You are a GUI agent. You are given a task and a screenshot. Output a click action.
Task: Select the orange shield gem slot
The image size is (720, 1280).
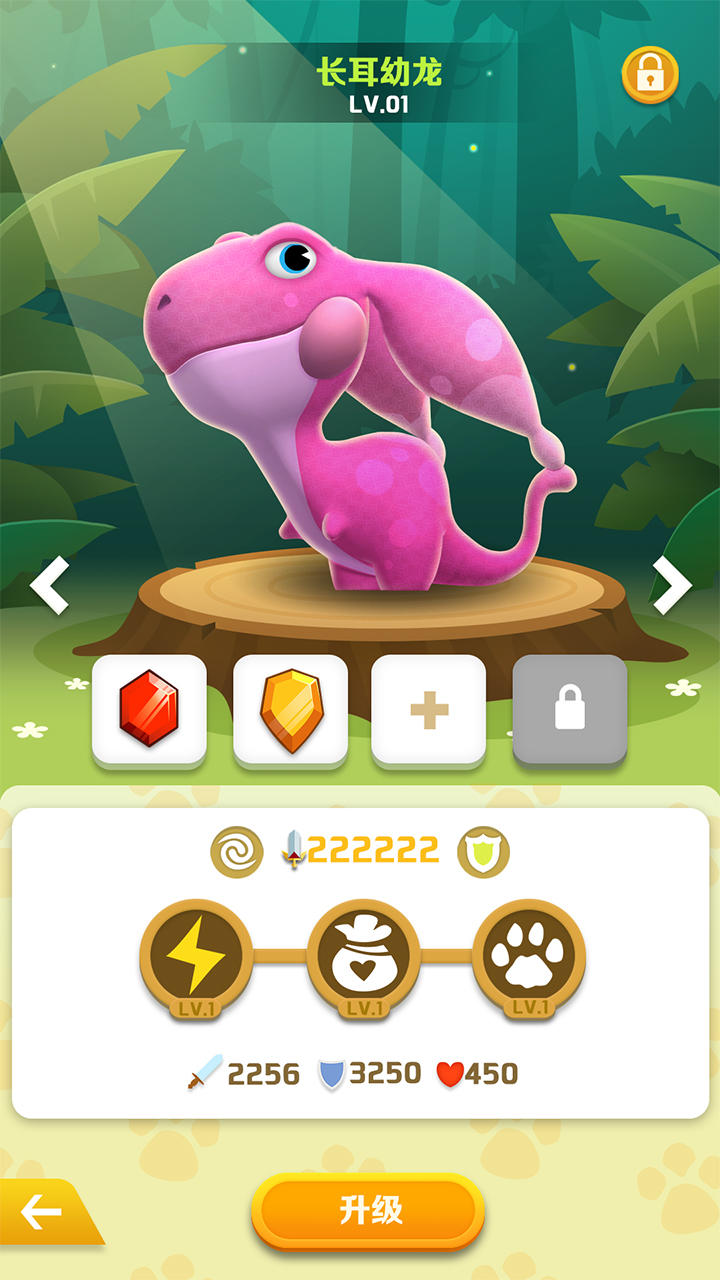pos(290,710)
